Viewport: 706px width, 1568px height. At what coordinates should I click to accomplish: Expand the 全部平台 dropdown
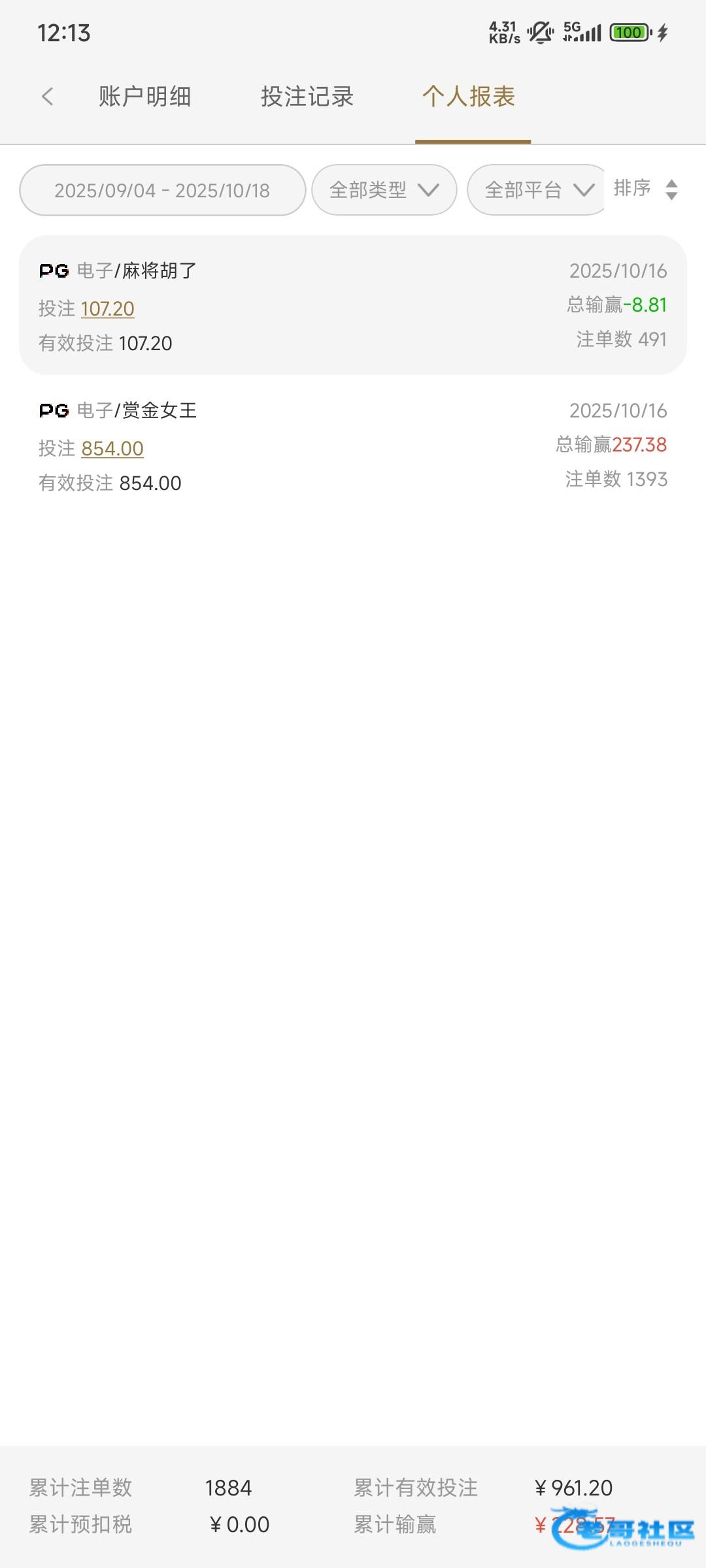[538, 190]
